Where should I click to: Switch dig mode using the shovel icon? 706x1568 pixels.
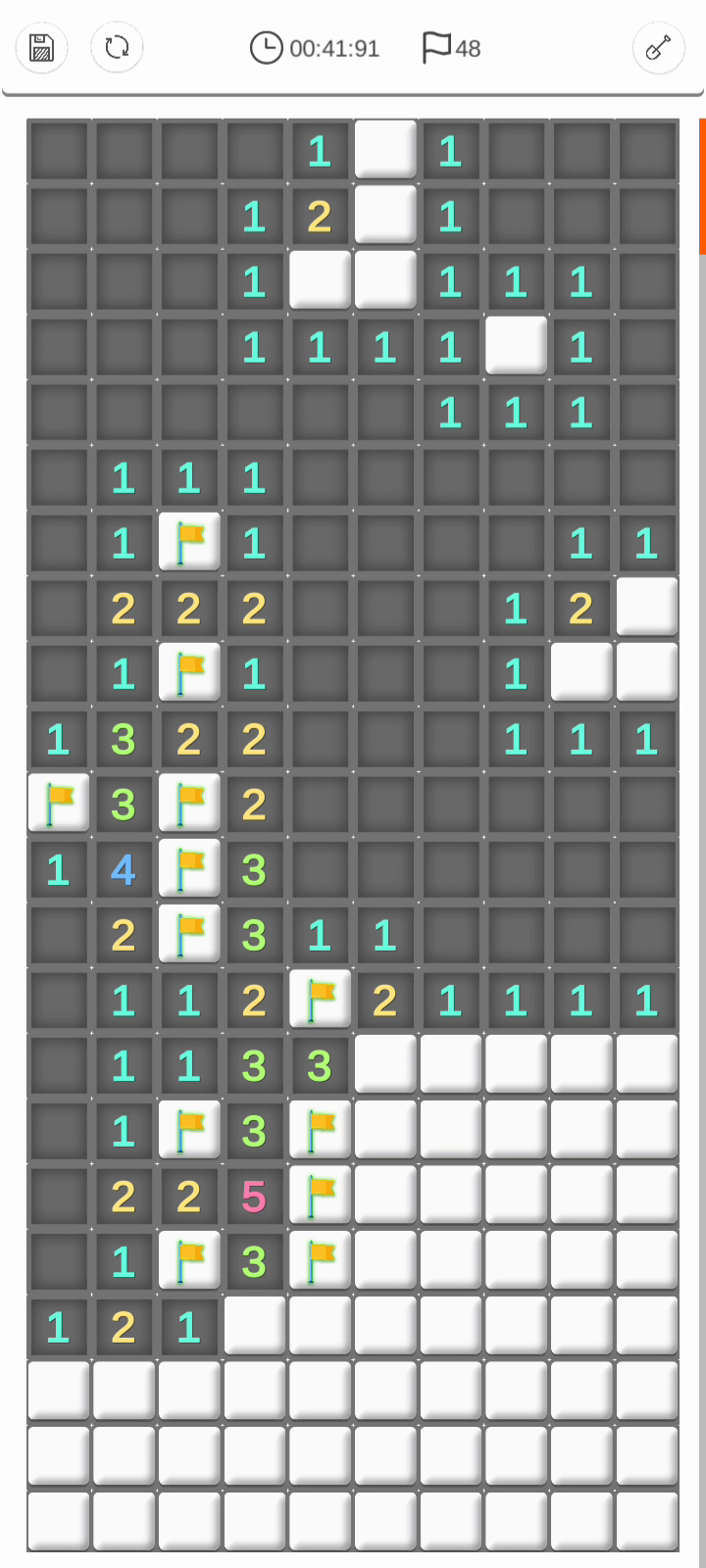658,47
